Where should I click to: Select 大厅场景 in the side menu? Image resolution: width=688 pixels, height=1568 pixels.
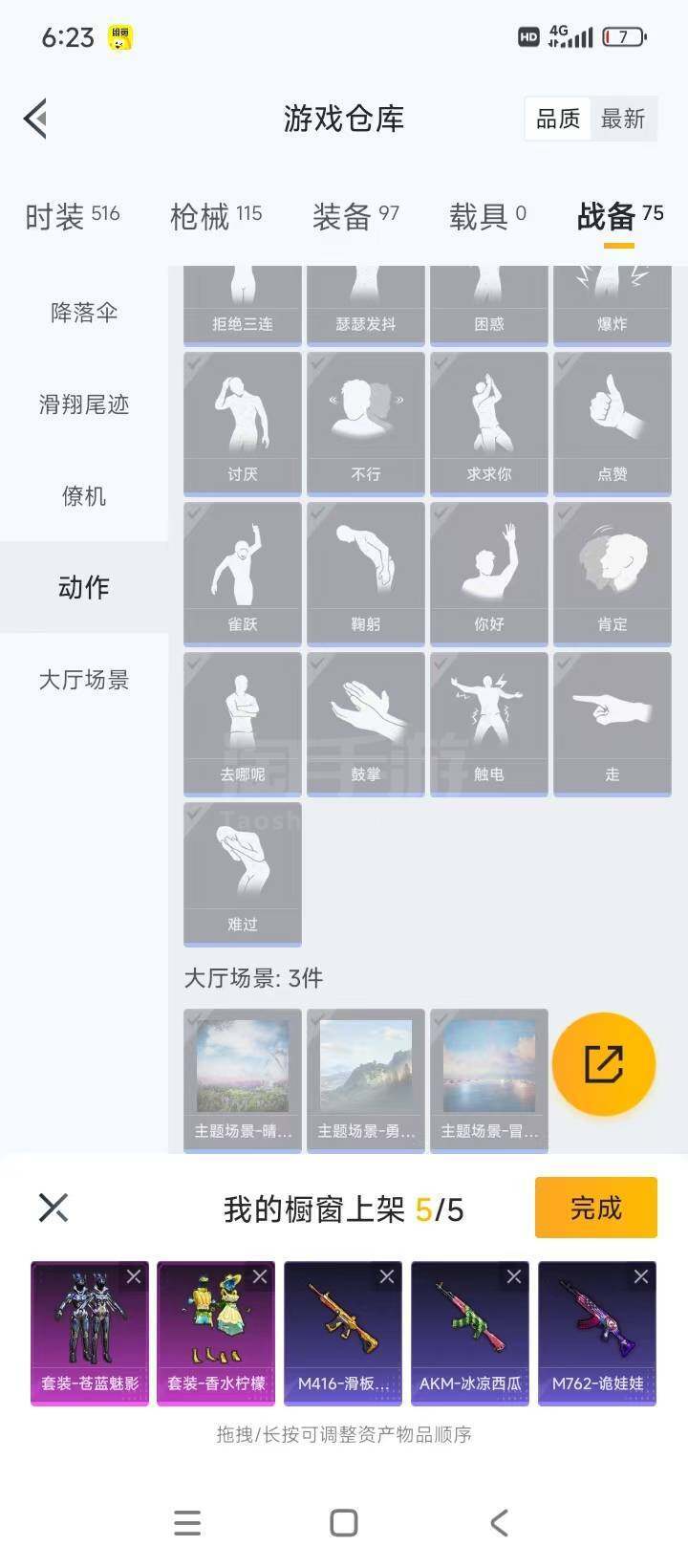[84, 680]
